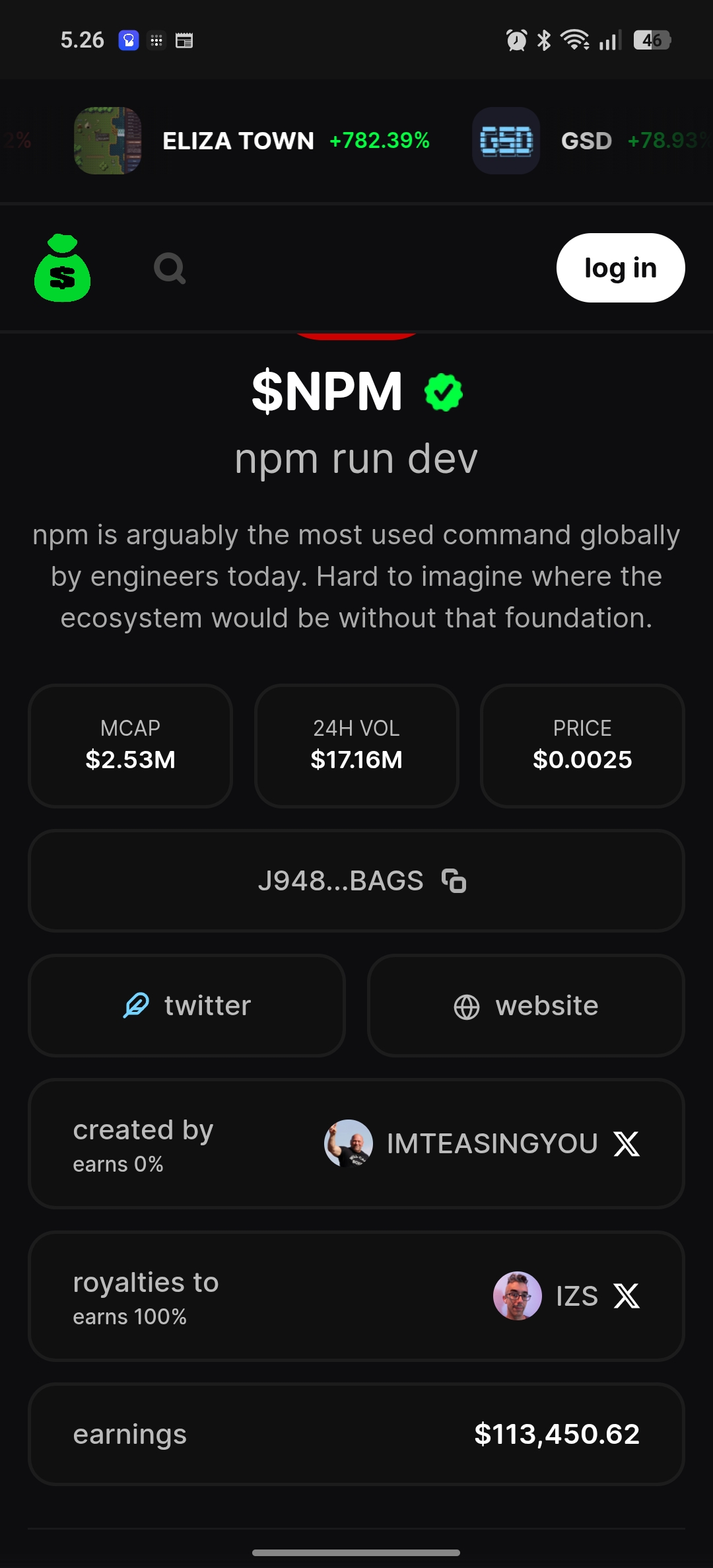This screenshot has width=713, height=1568.
Task: Open the token's twitter link
Action: coord(187,1006)
